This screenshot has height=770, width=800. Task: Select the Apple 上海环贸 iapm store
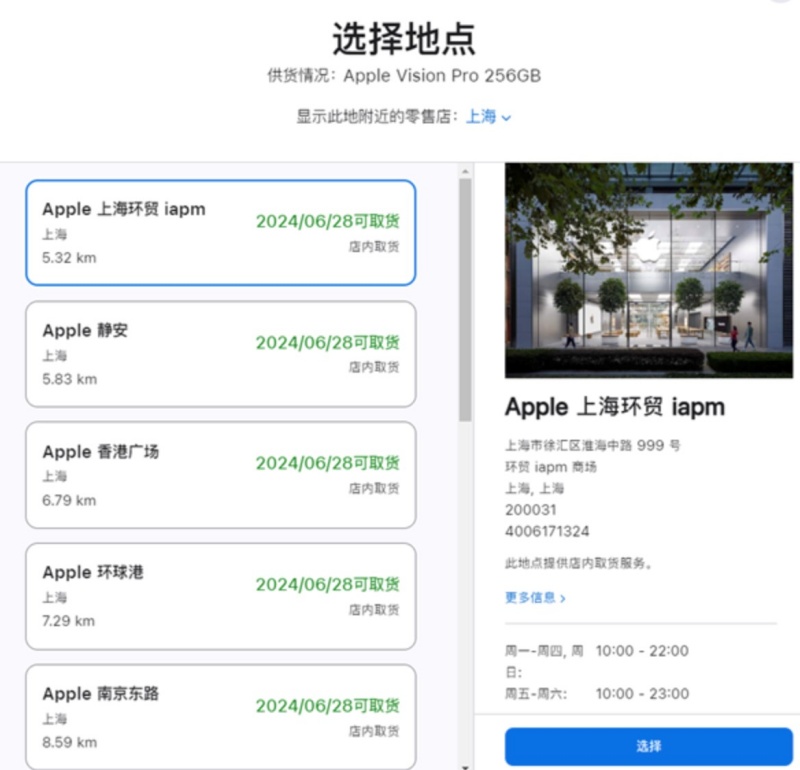220,233
